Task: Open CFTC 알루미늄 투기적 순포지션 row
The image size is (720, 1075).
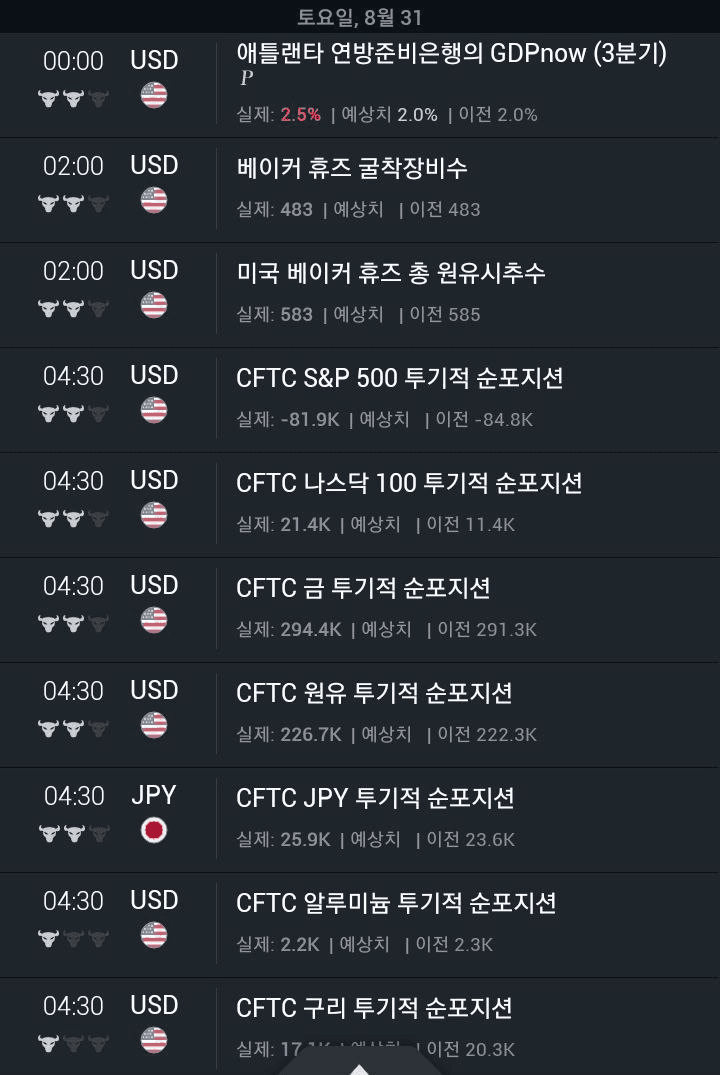Action: coord(396,903)
